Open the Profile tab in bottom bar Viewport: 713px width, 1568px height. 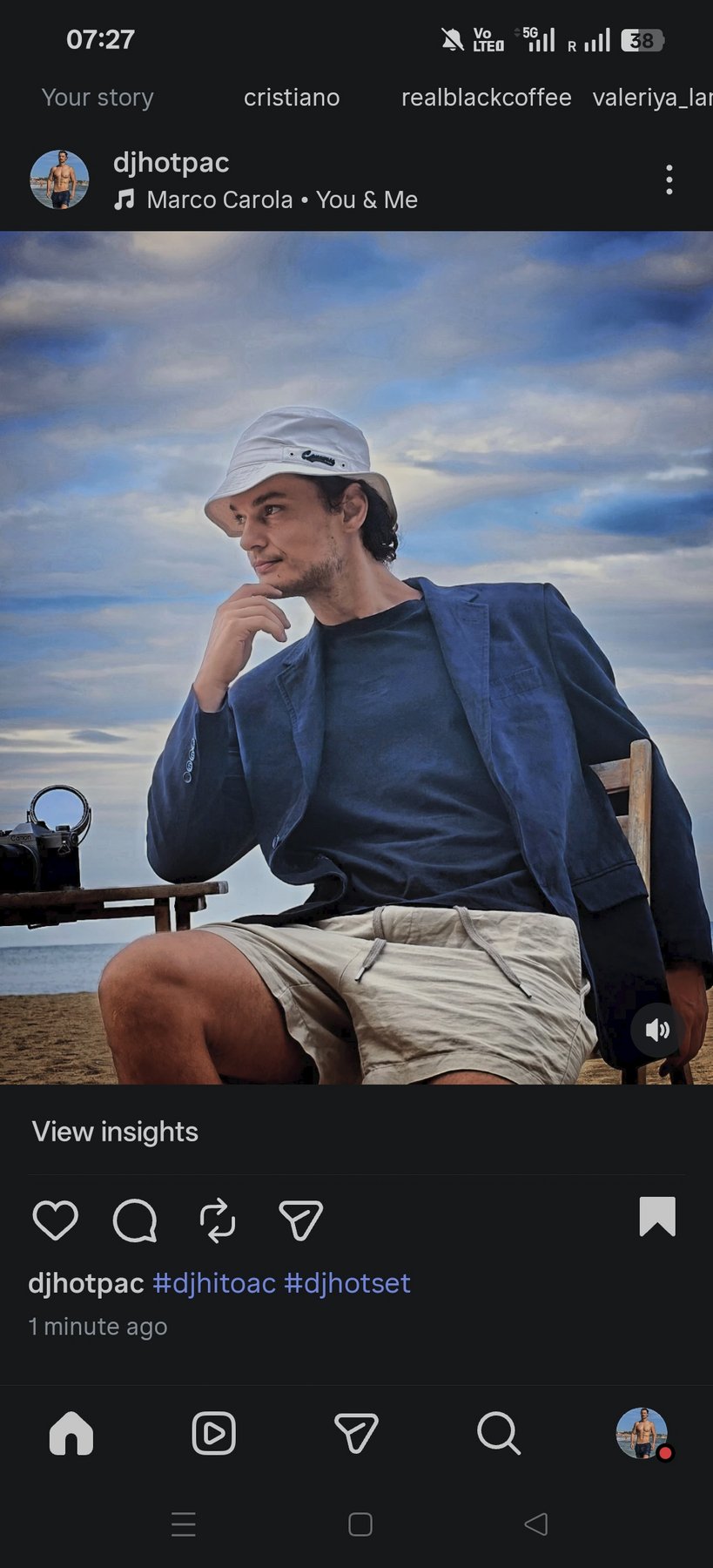pyautogui.click(x=642, y=1433)
